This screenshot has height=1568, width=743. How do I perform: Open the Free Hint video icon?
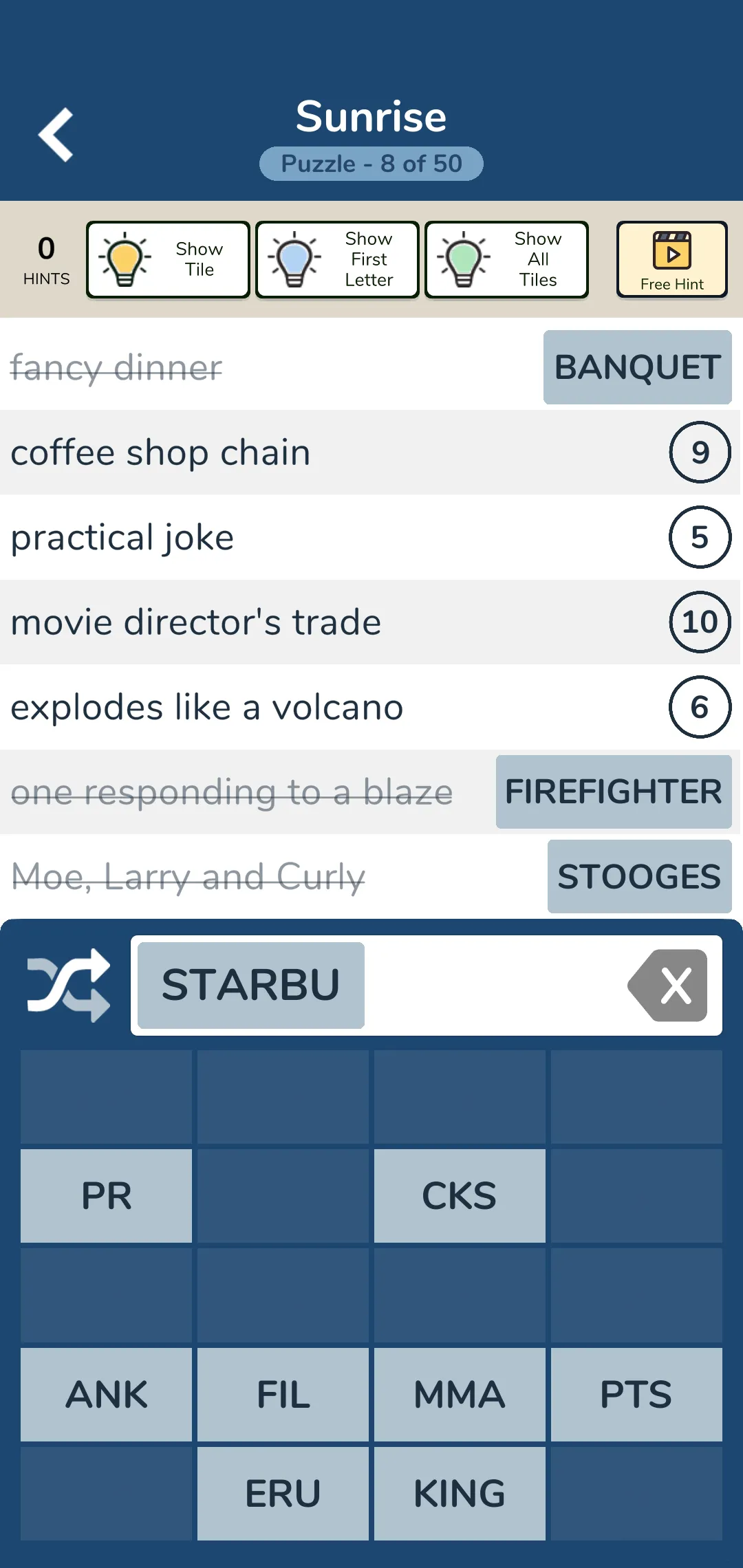[671, 254]
